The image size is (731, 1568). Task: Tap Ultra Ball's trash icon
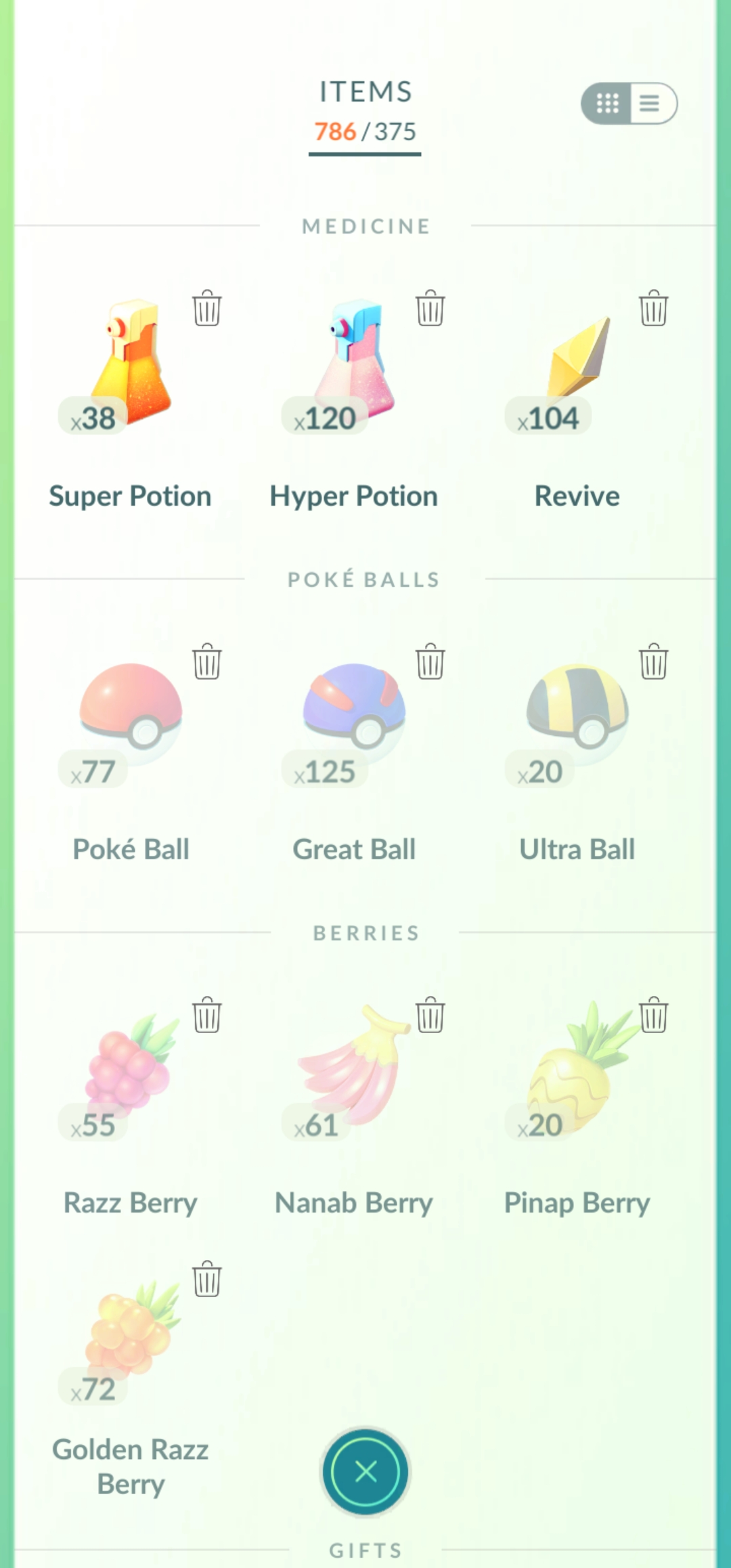(654, 661)
